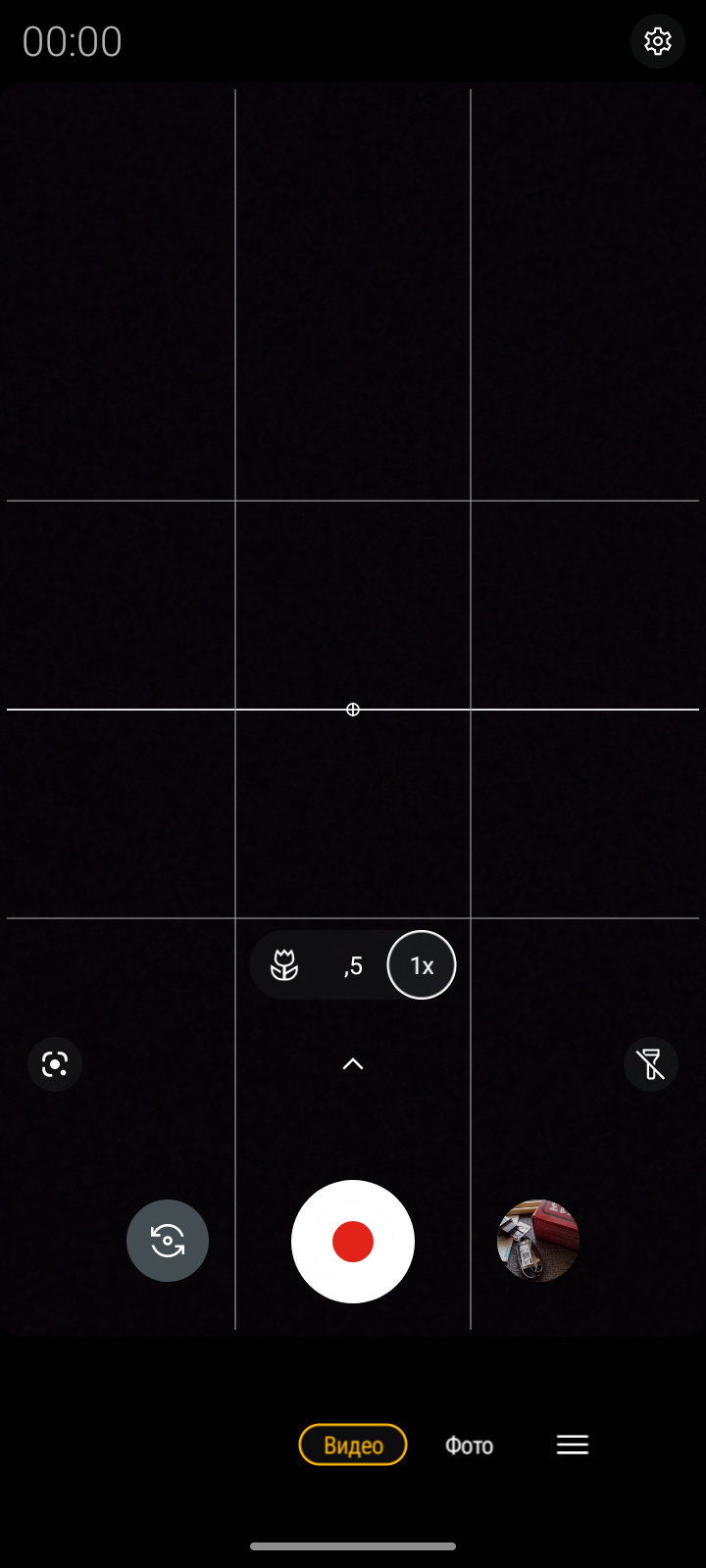Screen dimensions: 706x1568
Task: Flip to the front camera
Action: [168, 1241]
